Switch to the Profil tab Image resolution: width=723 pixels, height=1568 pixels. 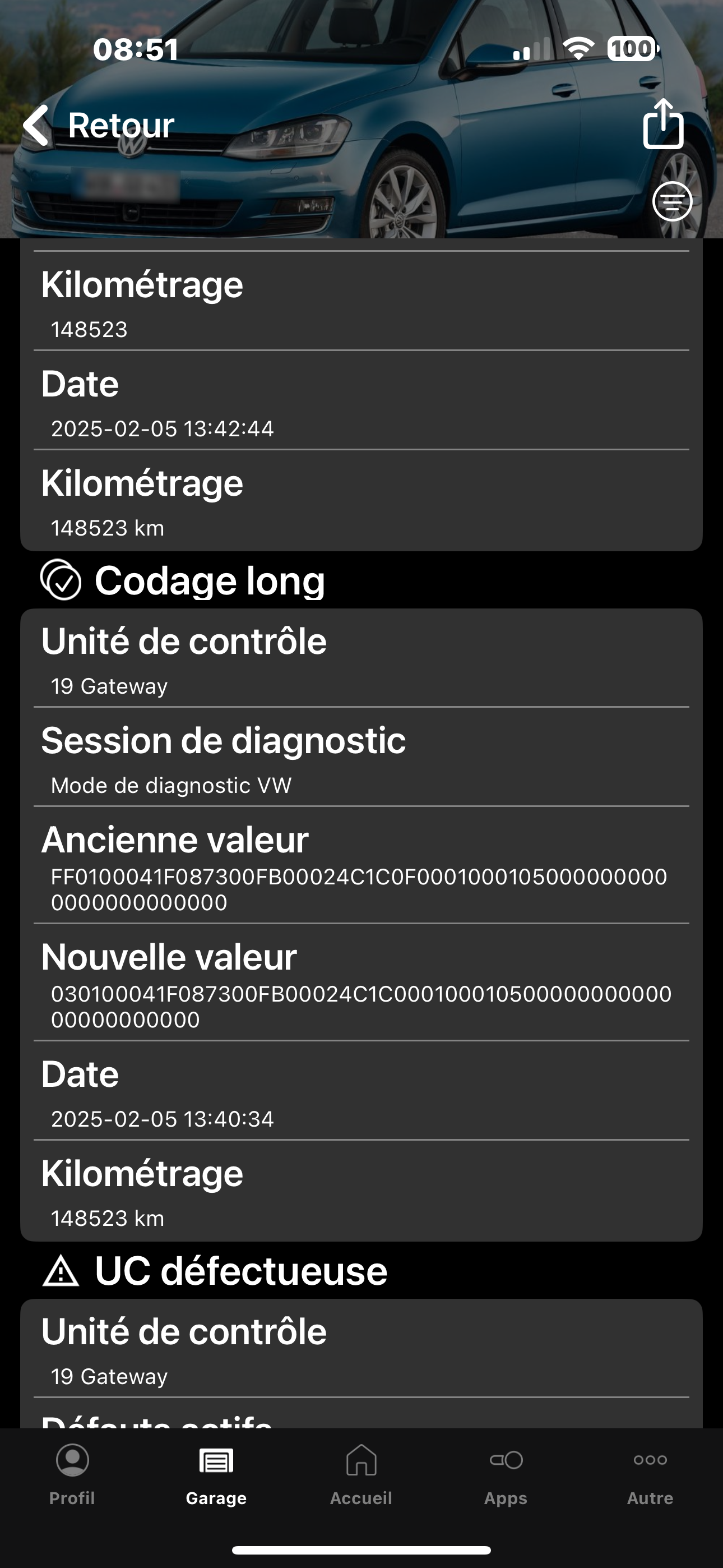pyautogui.click(x=72, y=1475)
